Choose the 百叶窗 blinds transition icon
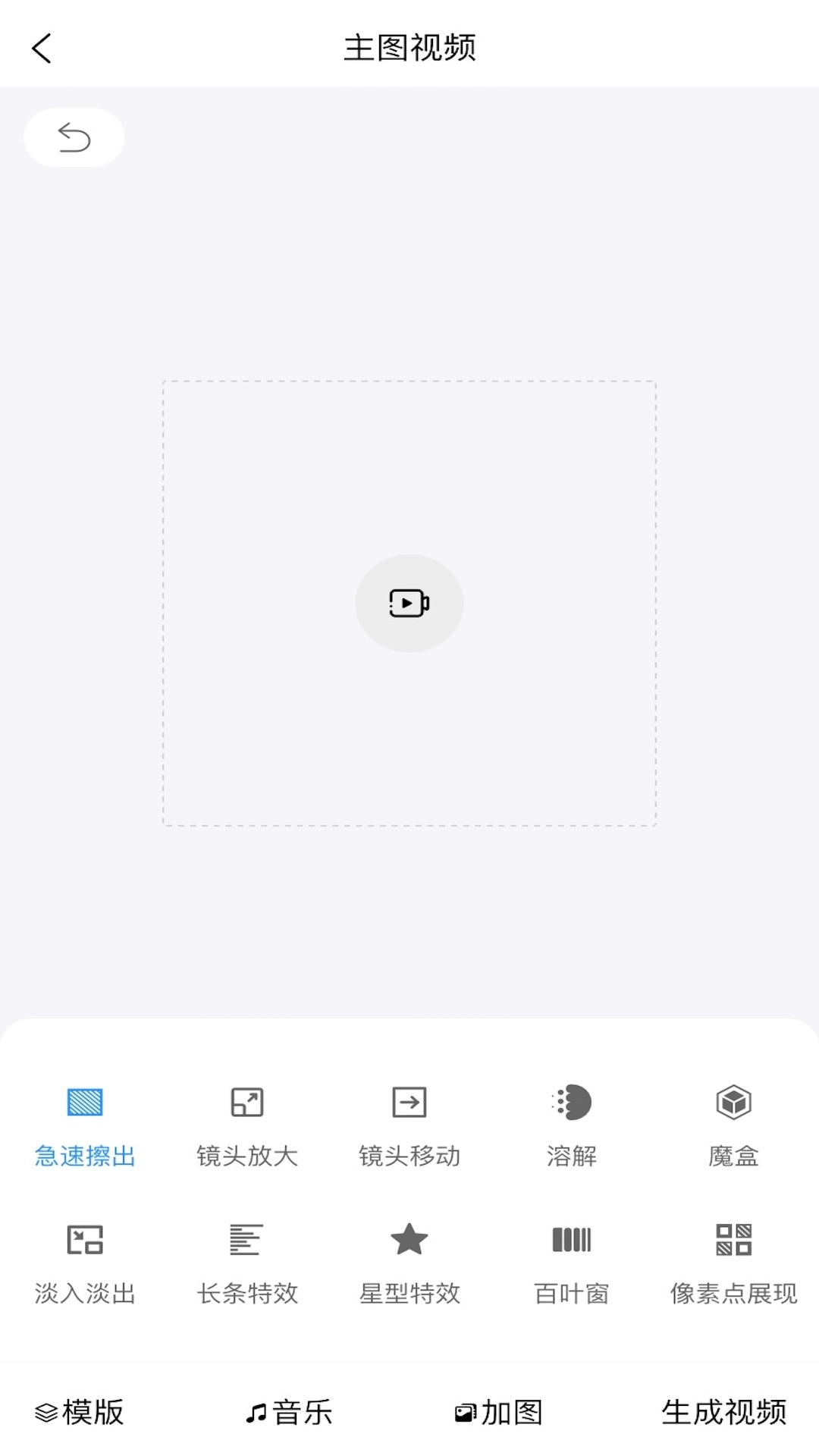 click(572, 1240)
